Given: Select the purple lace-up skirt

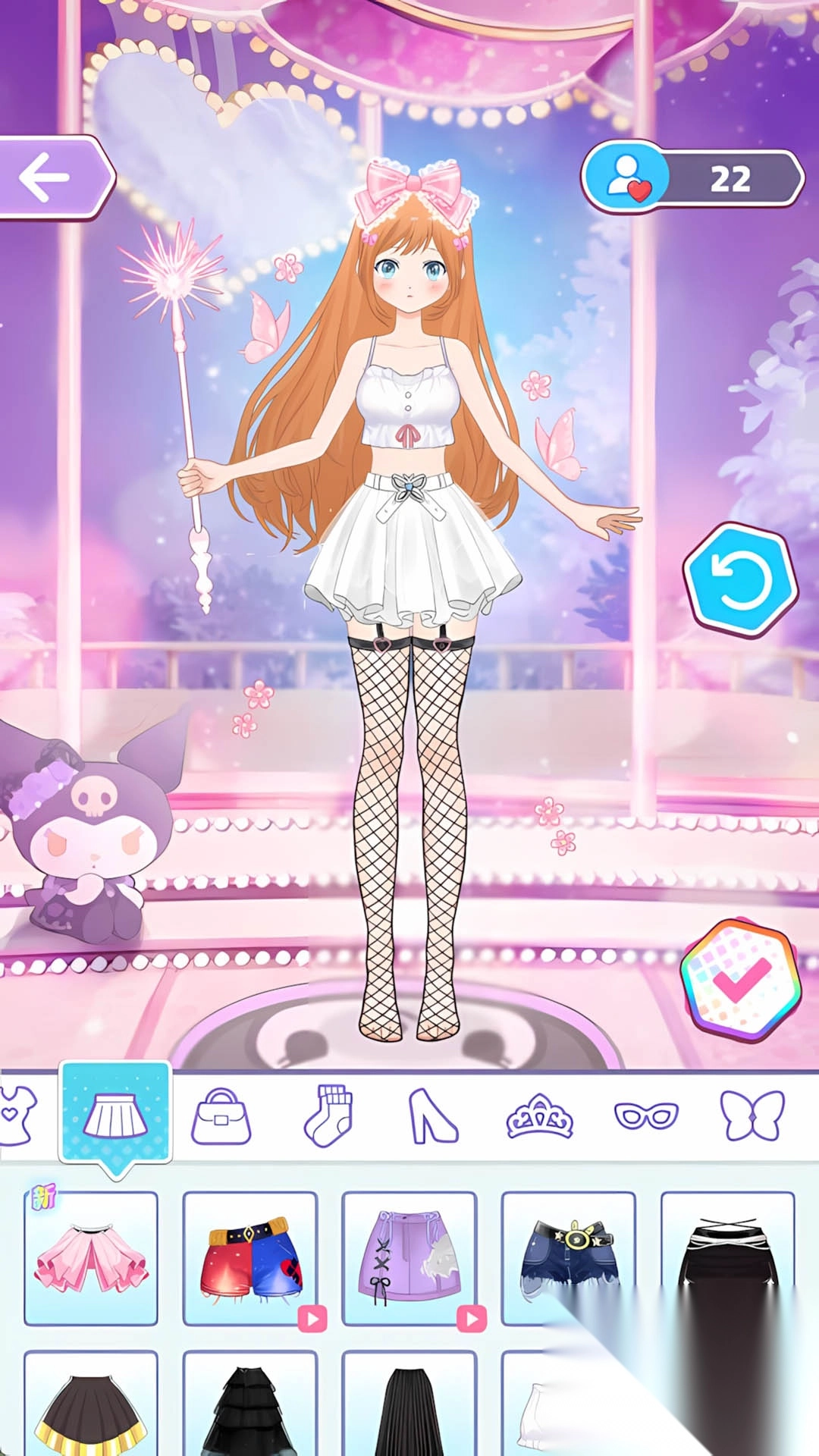Looking at the screenshot, I should [409, 1259].
